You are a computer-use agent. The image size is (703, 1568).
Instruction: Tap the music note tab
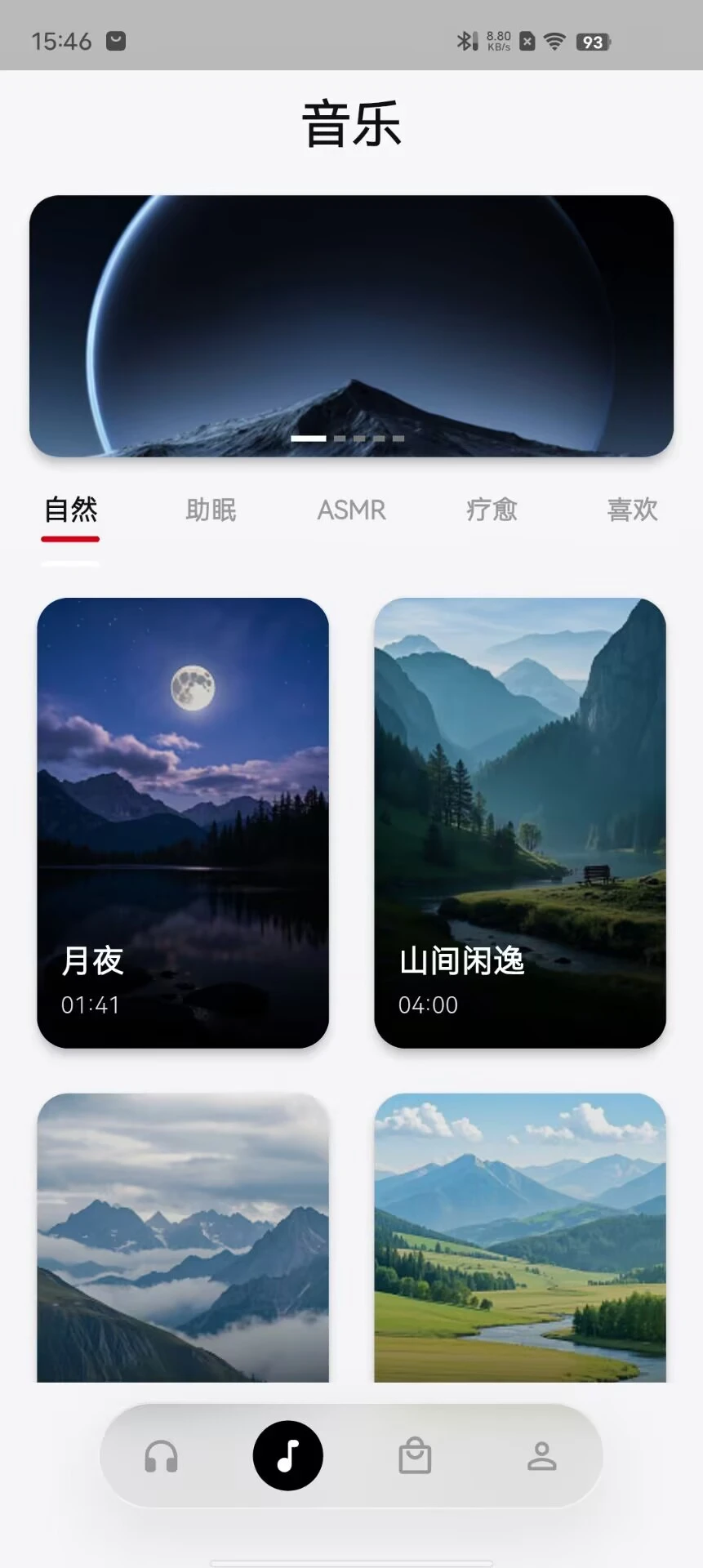[288, 1455]
